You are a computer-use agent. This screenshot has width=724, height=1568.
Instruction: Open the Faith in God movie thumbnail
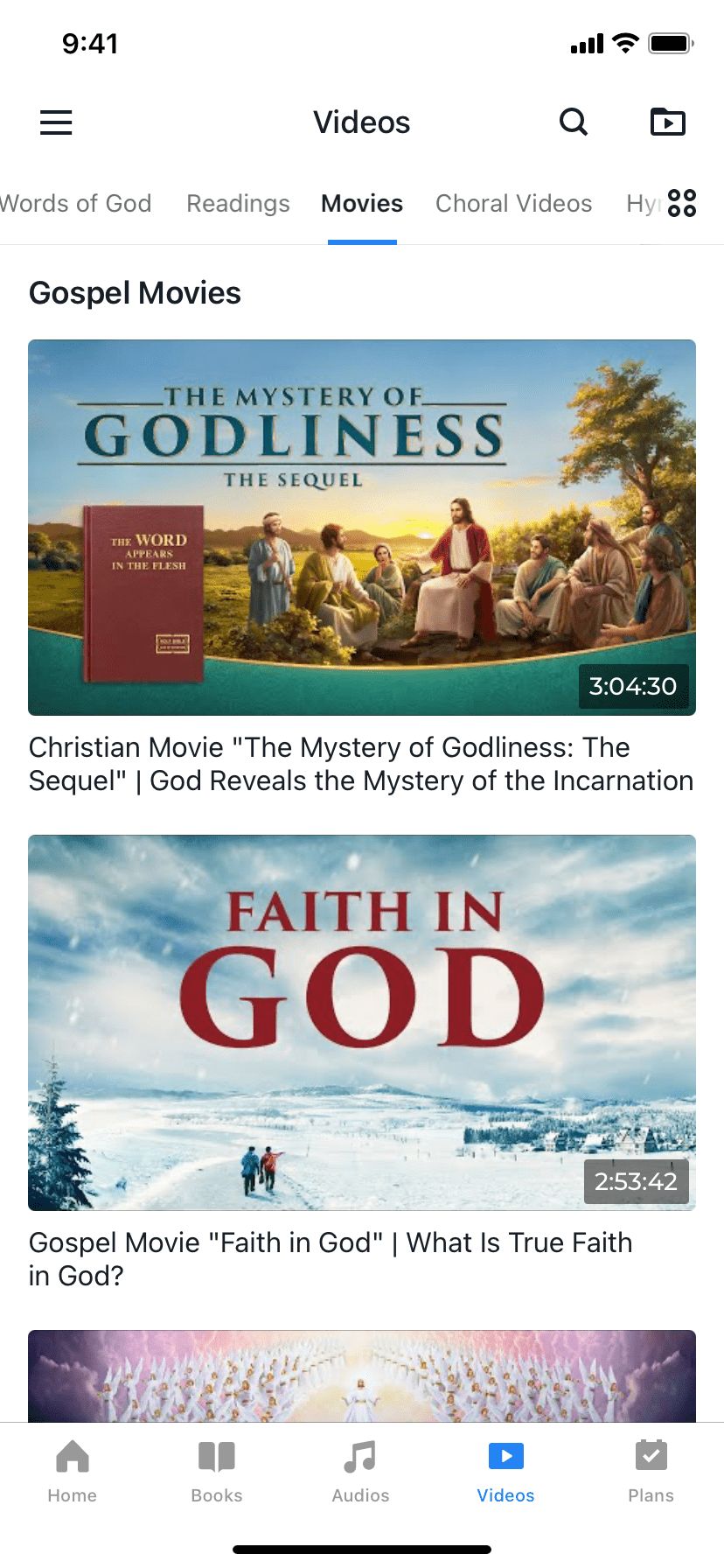tap(362, 1022)
